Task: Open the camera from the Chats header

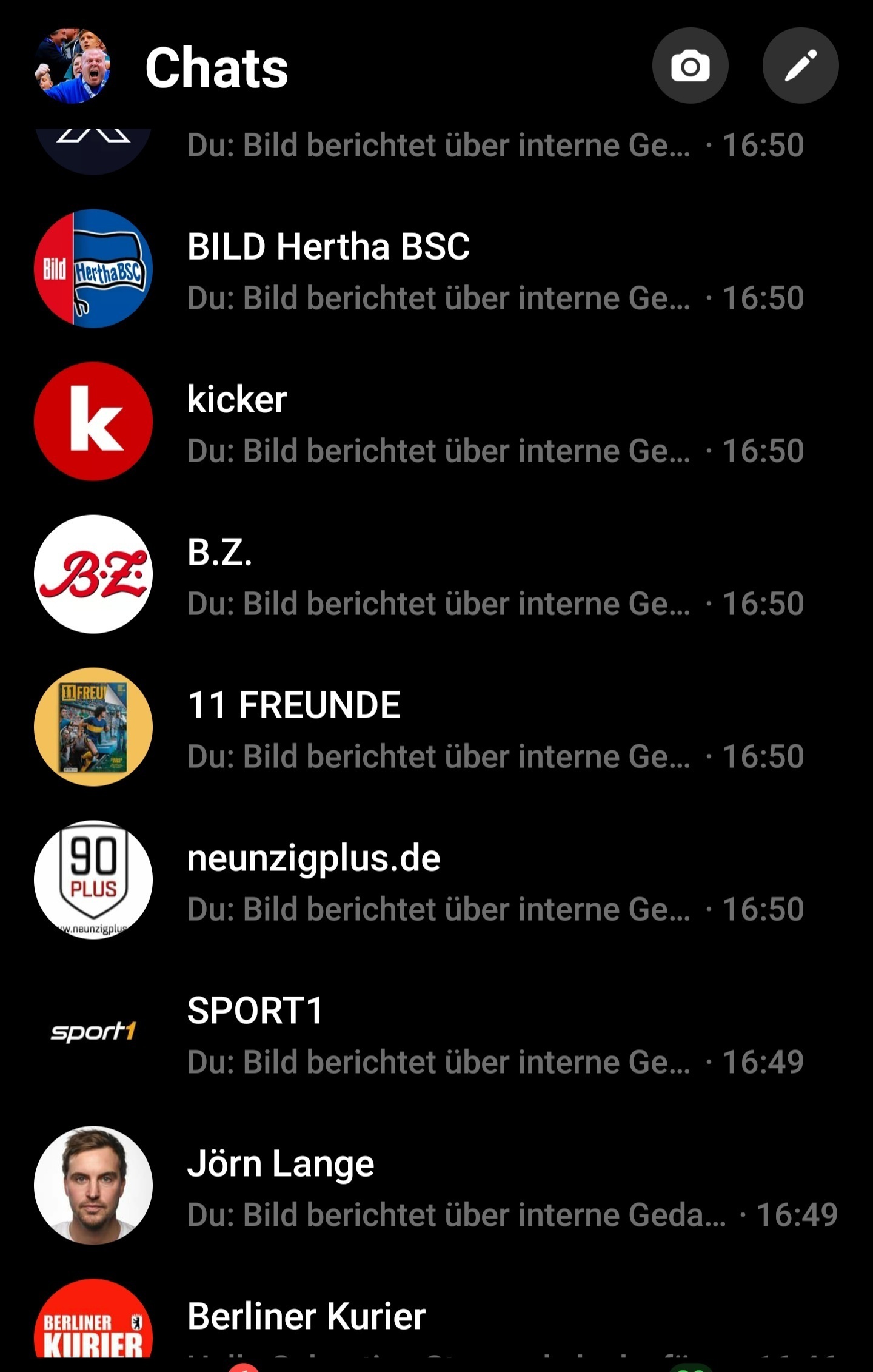Action: click(690, 66)
